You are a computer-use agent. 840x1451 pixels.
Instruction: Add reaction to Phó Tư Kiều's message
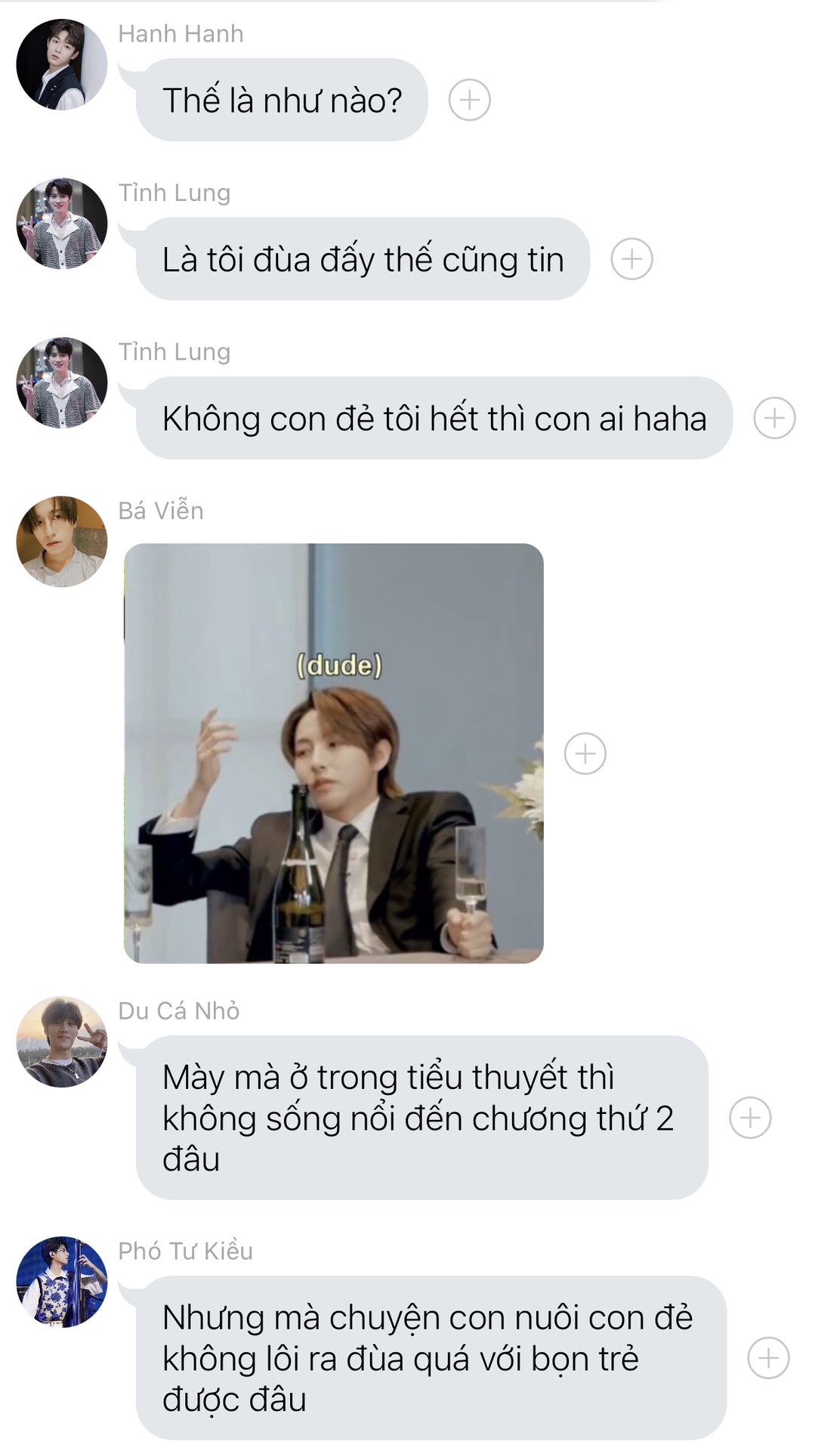[x=768, y=1358]
